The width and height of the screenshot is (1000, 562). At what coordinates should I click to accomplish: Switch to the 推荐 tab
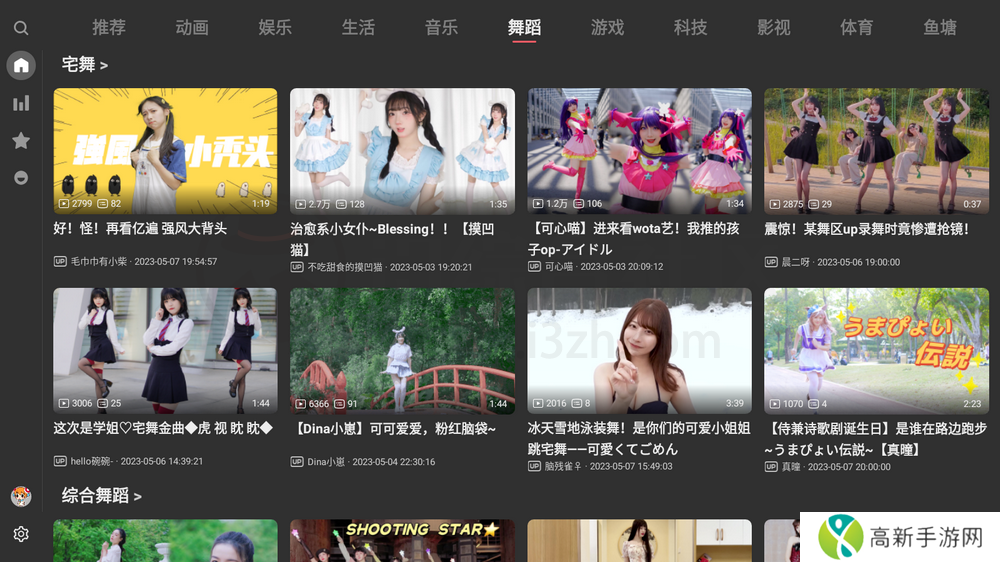tap(109, 27)
